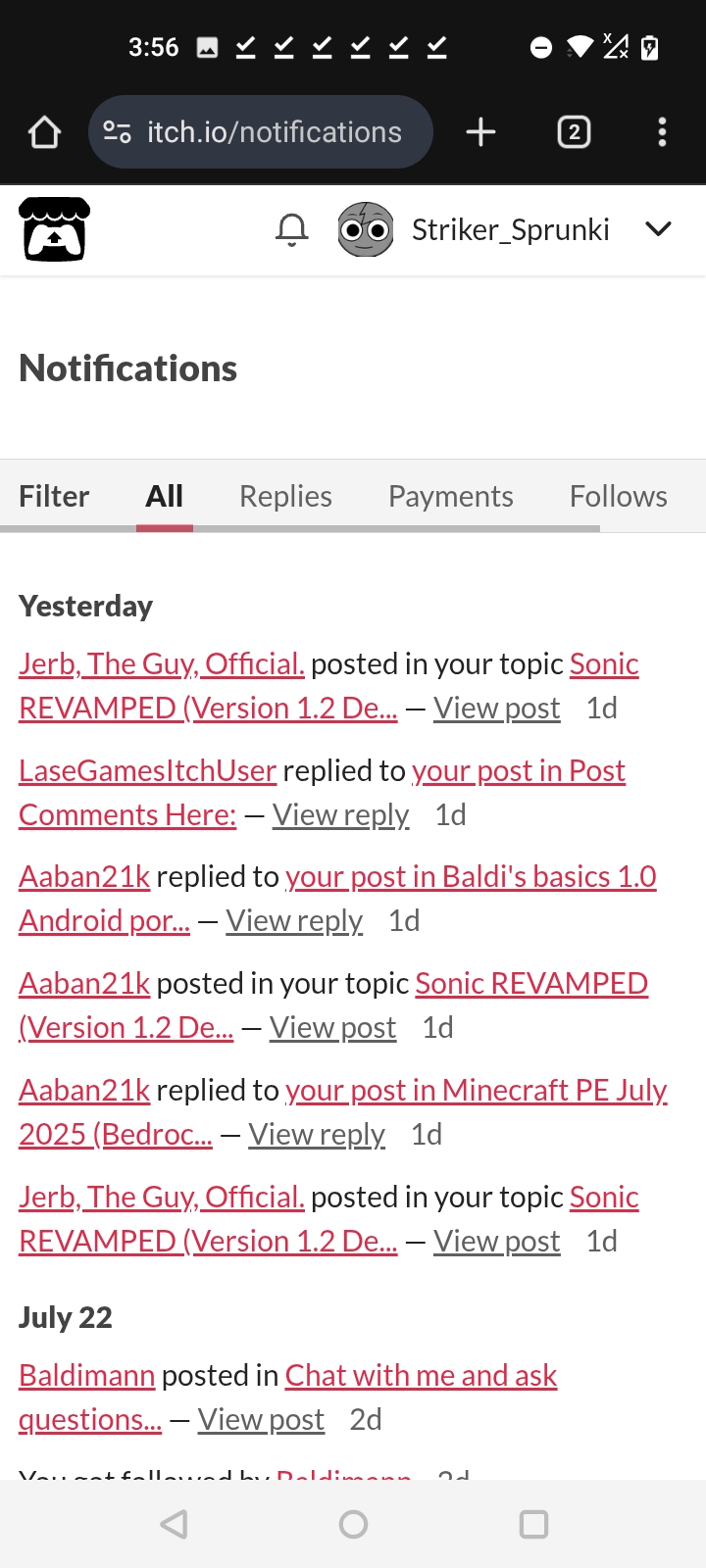Expand the Striker_Sprunki account dropdown

pyautogui.click(x=658, y=229)
